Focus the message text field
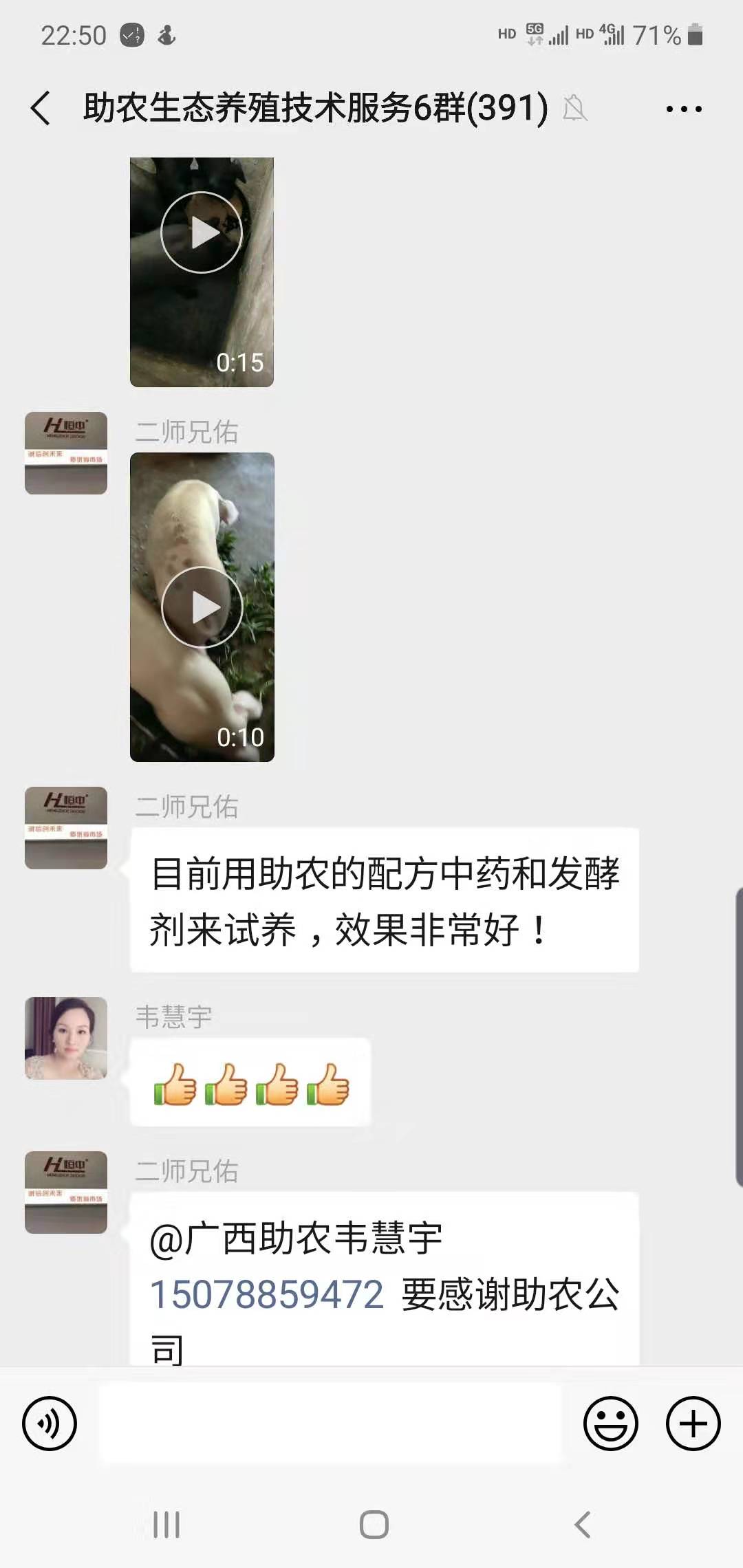 point(330,1423)
